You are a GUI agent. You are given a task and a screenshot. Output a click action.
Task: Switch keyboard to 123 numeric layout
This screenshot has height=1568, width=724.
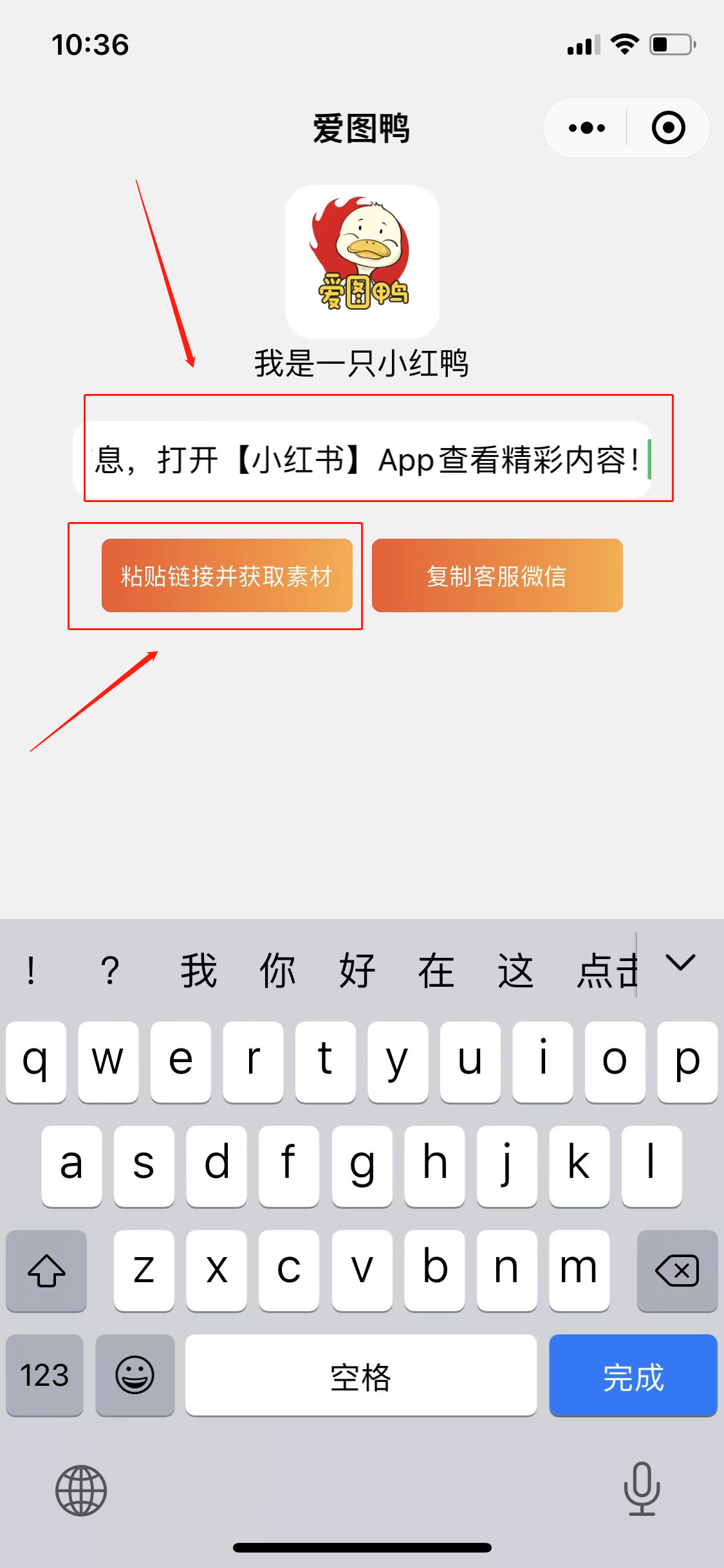click(x=44, y=1376)
